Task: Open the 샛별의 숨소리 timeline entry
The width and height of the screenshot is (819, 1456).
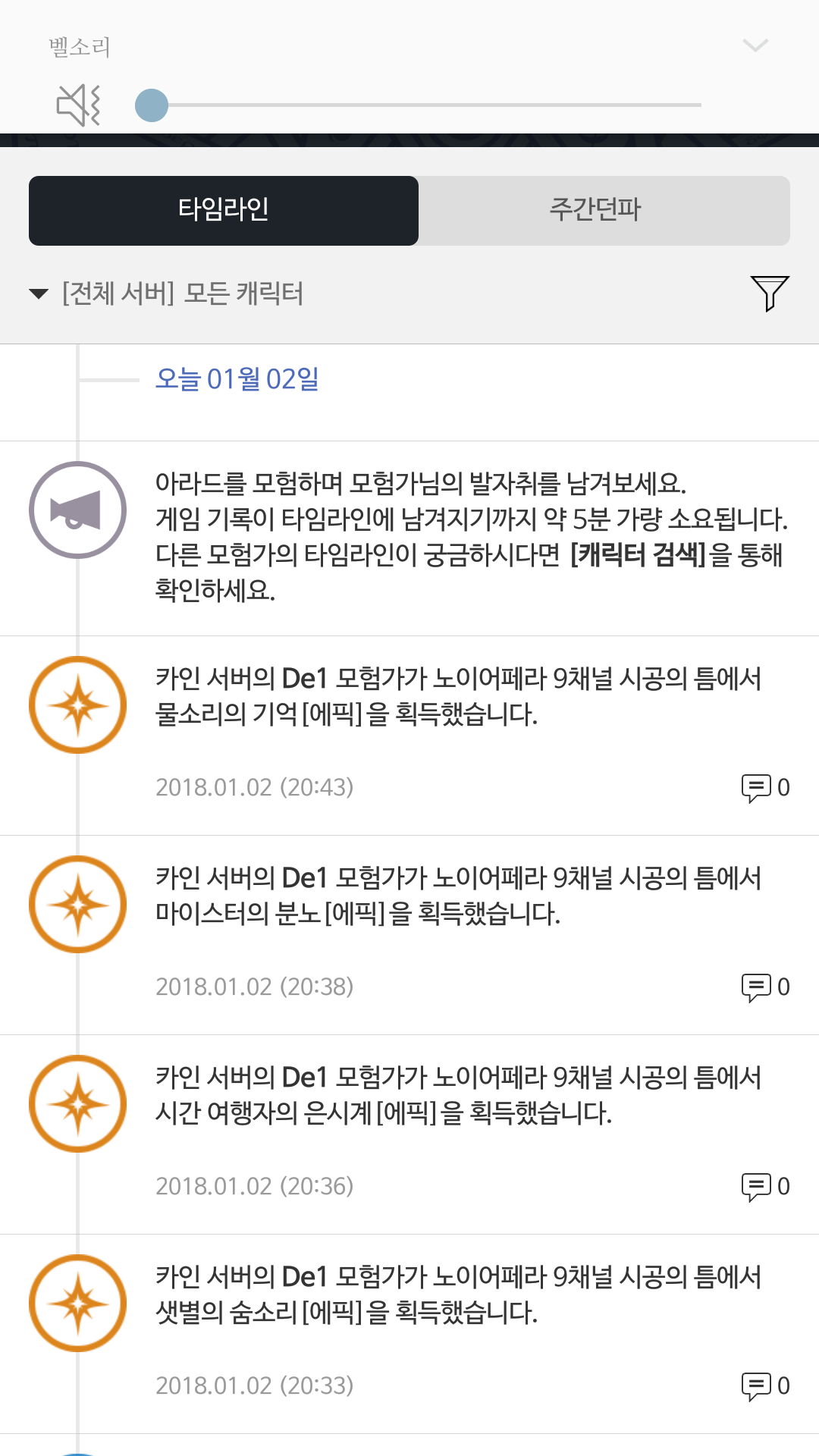Action: click(x=458, y=1294)
